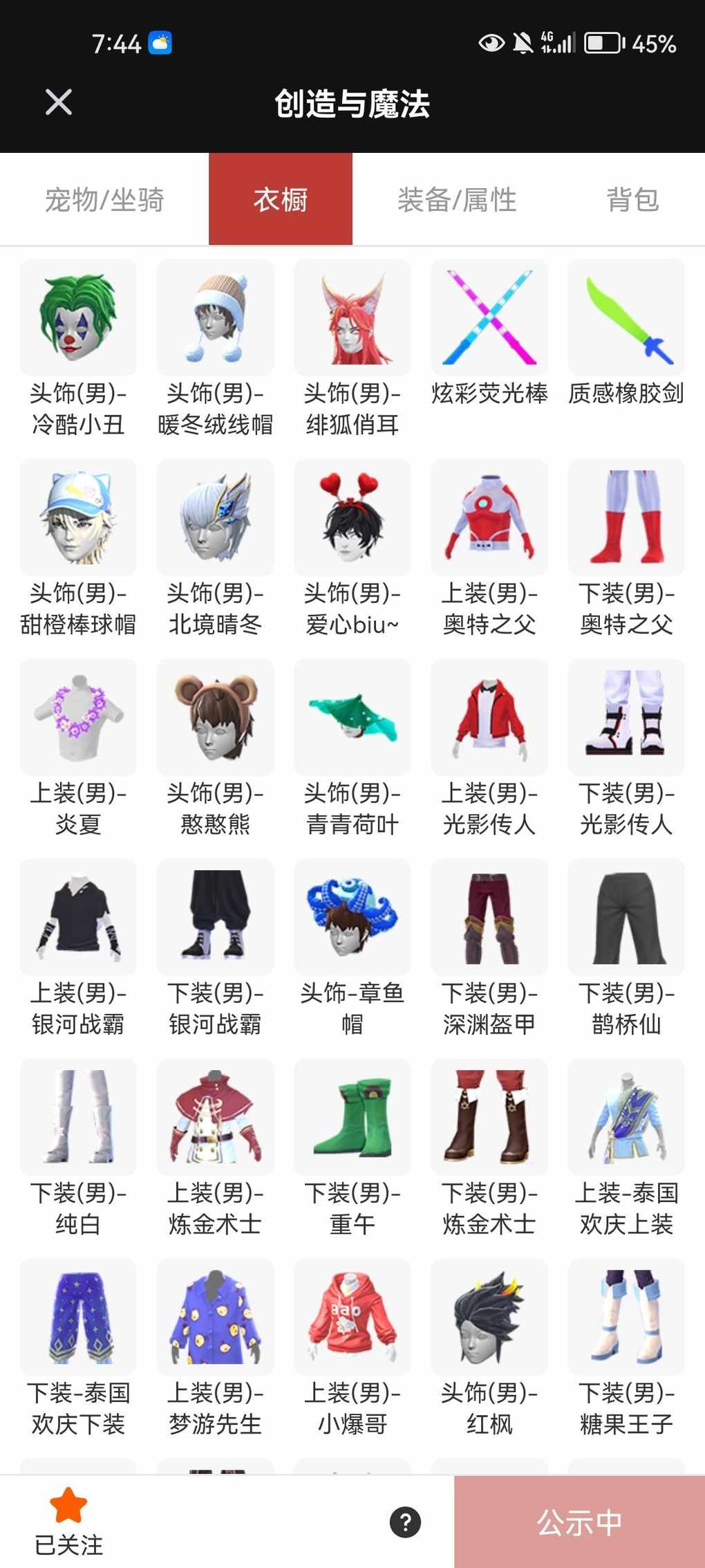Select the 质感橡胶剑 item
Viewport: 705px width, 1568px height.
pos(626,319)
